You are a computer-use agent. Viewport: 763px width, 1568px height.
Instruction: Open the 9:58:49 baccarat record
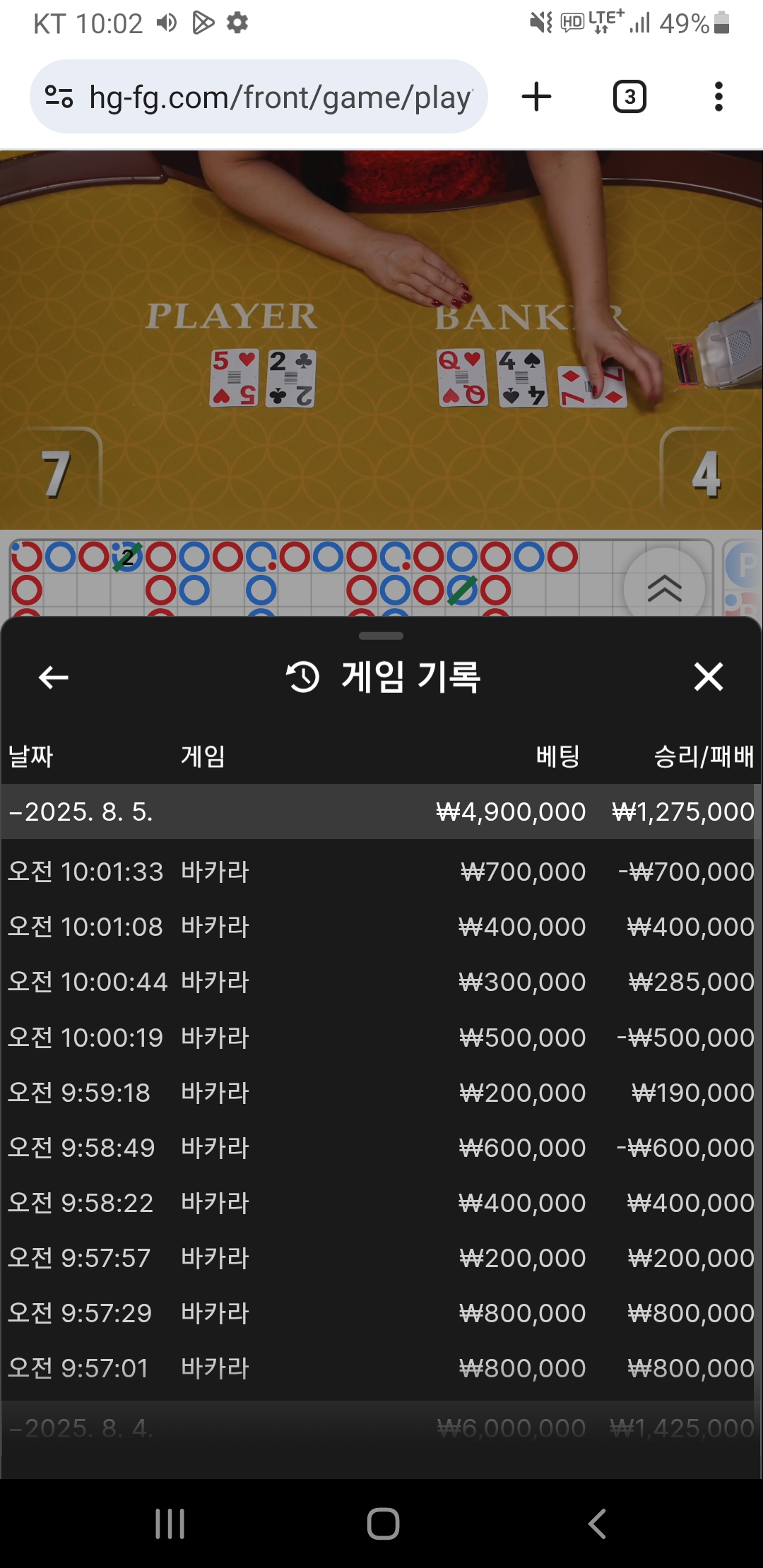point(380,1148)
